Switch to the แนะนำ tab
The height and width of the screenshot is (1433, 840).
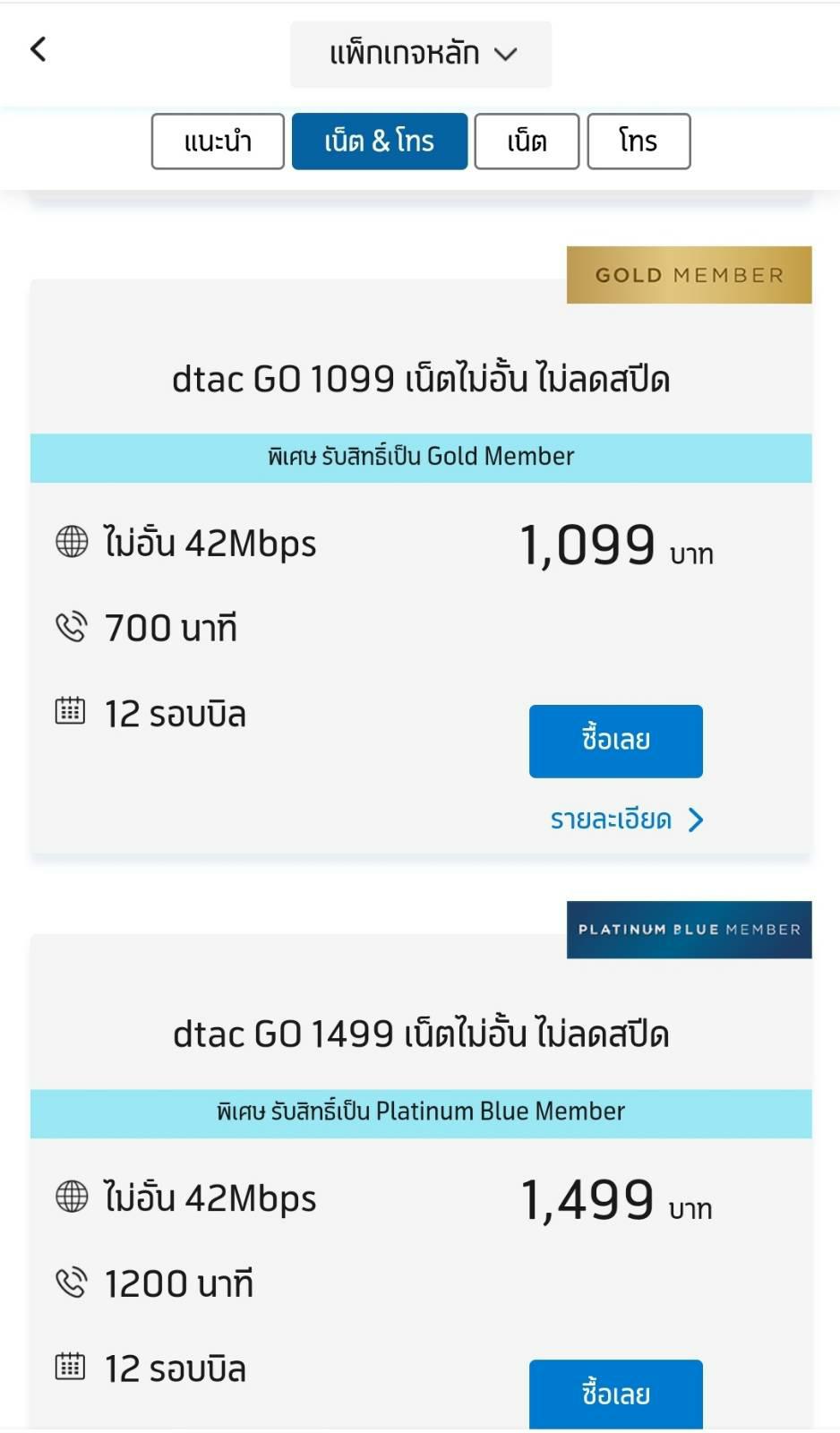click(218, 142)
